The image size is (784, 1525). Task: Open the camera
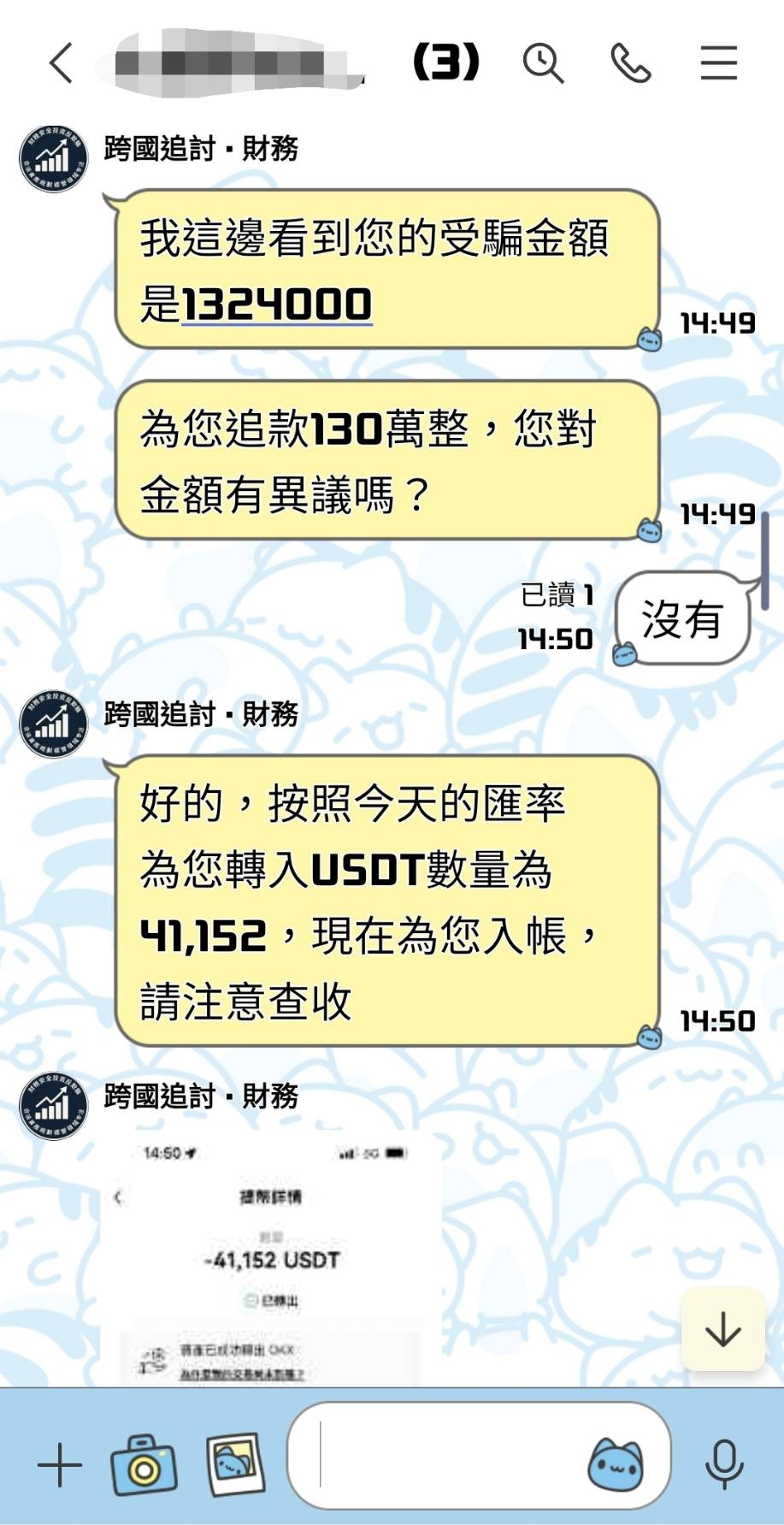[144, 1465]
